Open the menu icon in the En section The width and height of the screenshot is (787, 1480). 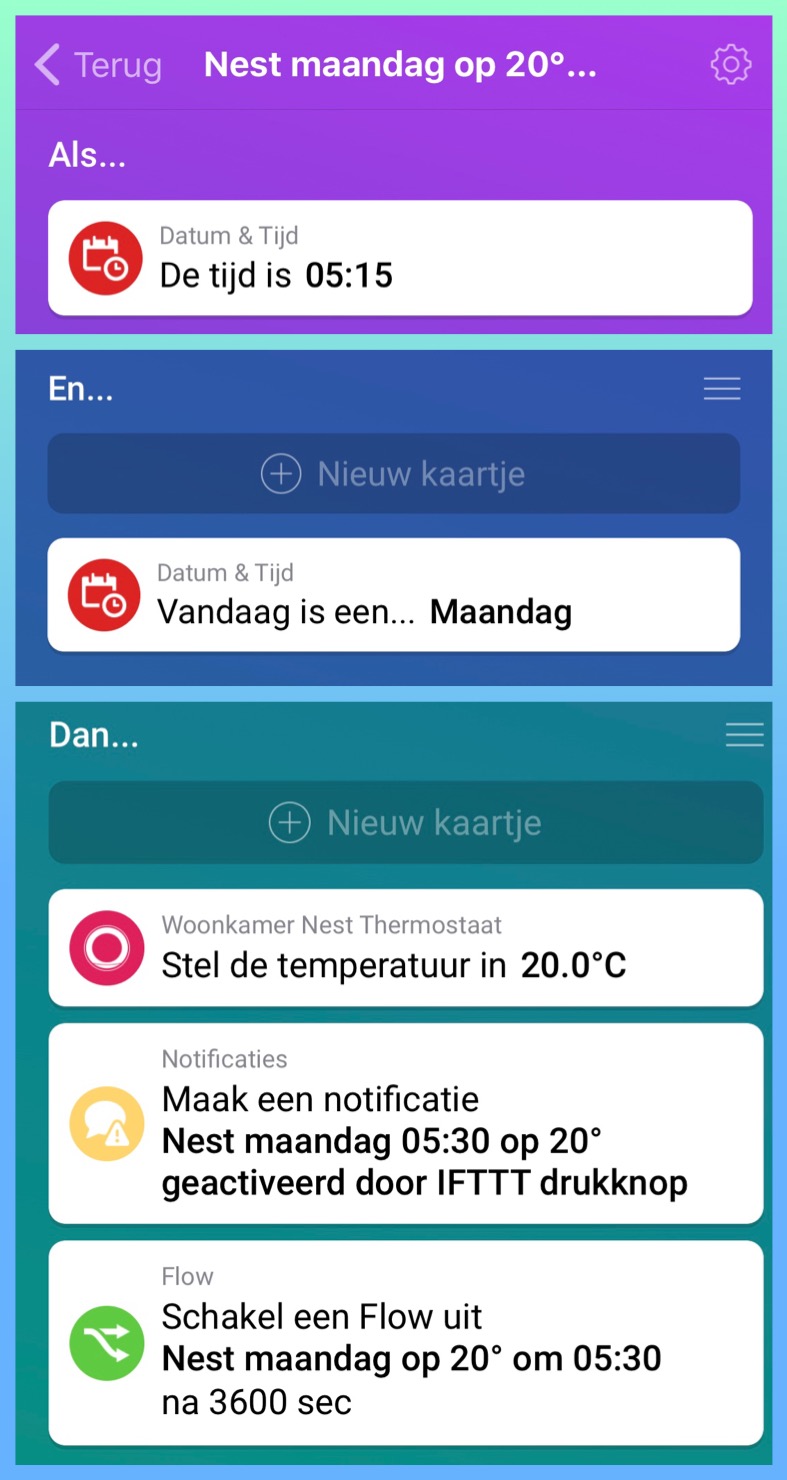[721, 389]
